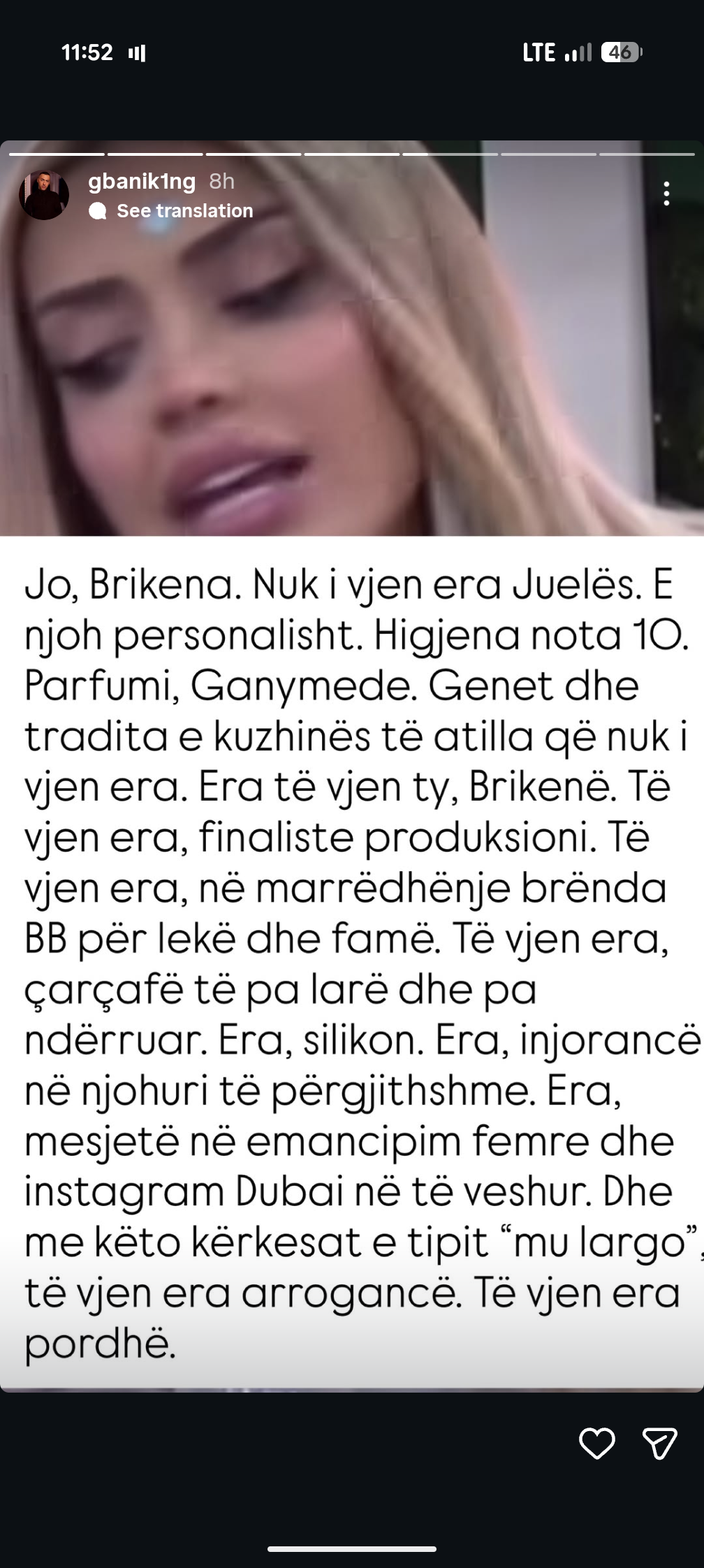The image size is (704, 1568).
Task: Share this story via the send icon
Action: coord(659,1444)
